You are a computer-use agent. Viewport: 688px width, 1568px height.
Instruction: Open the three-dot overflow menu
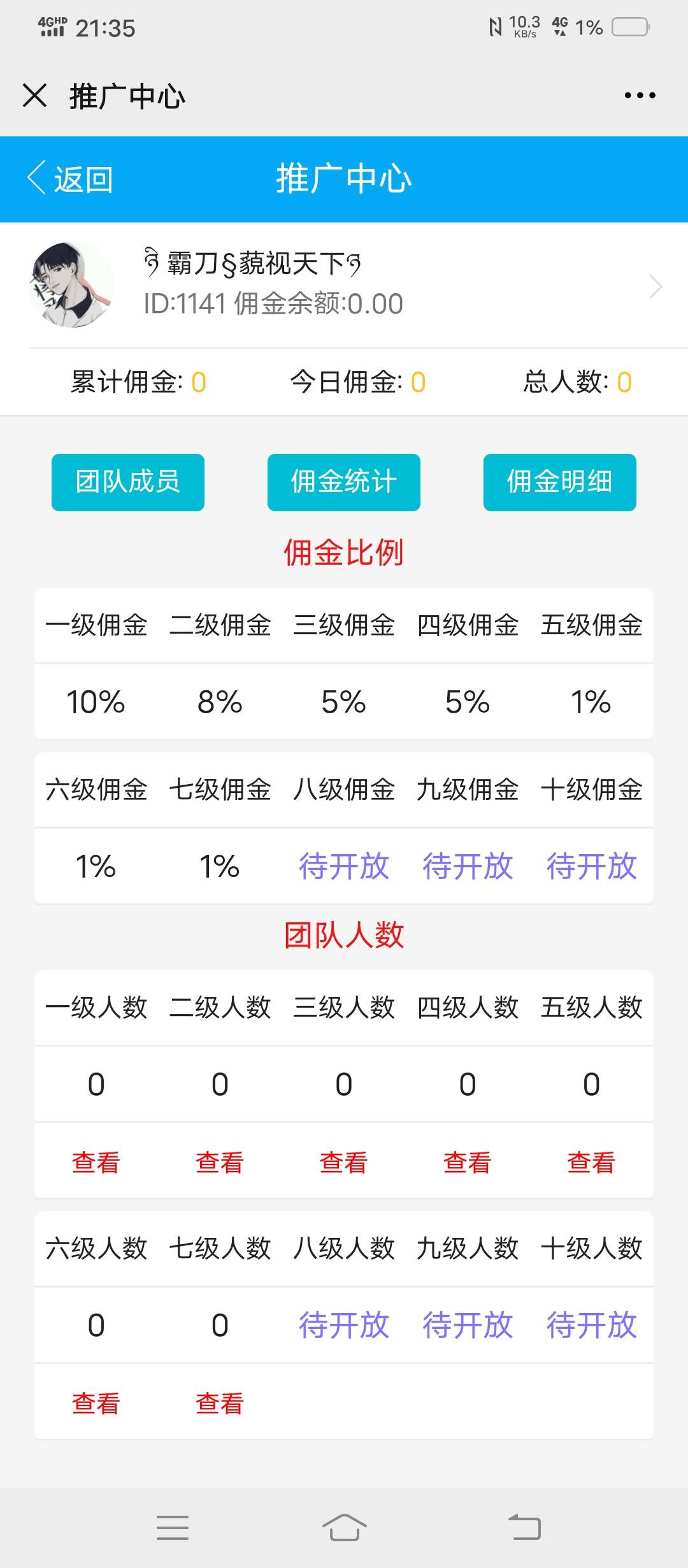640,96
